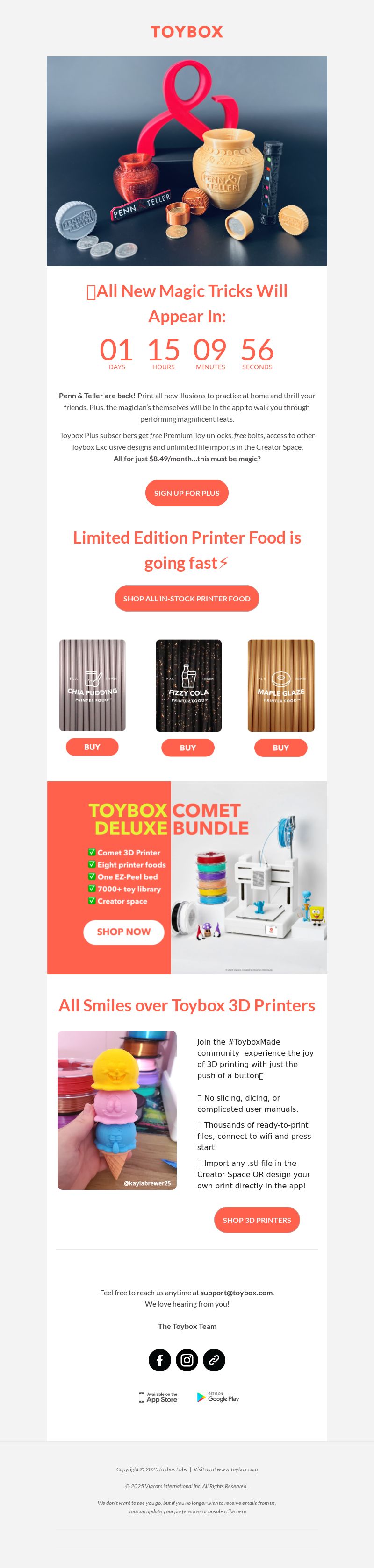Open the Shop 3D Printers button
This screenshot has height=1568, width=374.
pos(257,1220)
